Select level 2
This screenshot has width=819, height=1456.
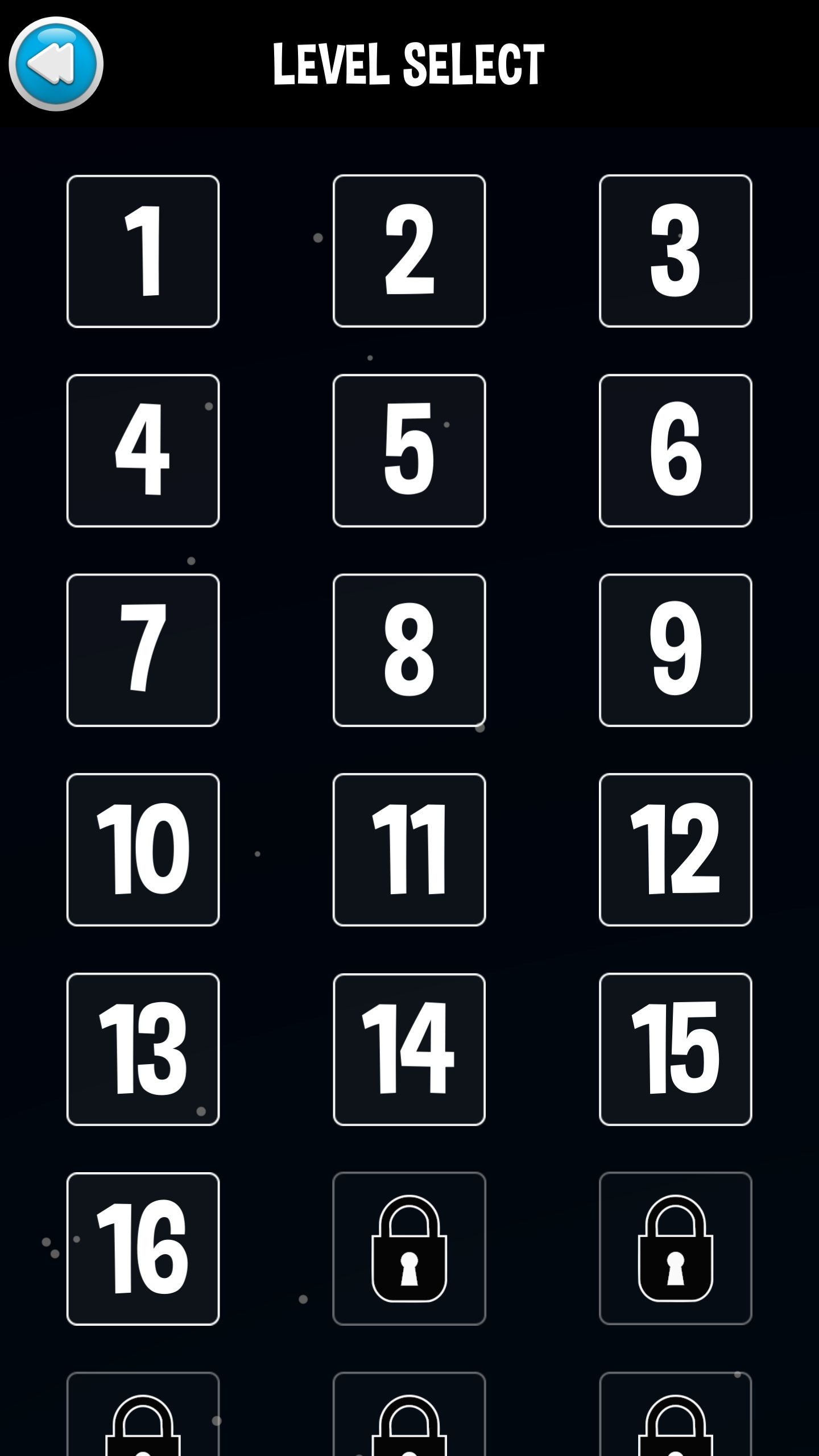[409, 251]
